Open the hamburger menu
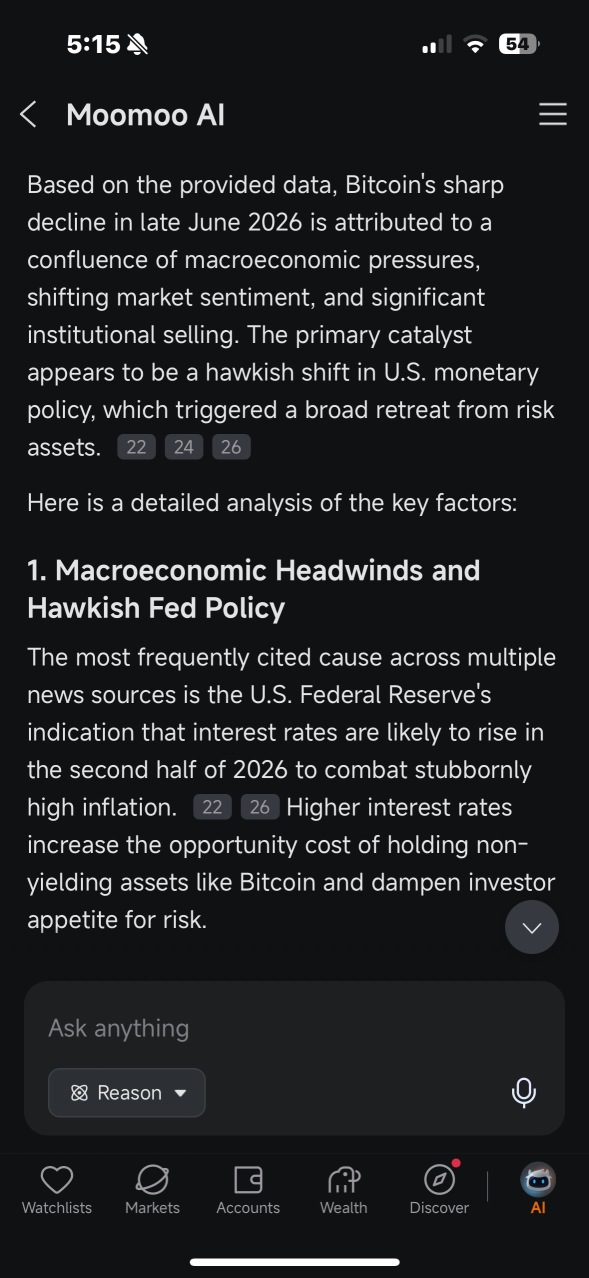The image size is (589, 1278). (552, 115)
